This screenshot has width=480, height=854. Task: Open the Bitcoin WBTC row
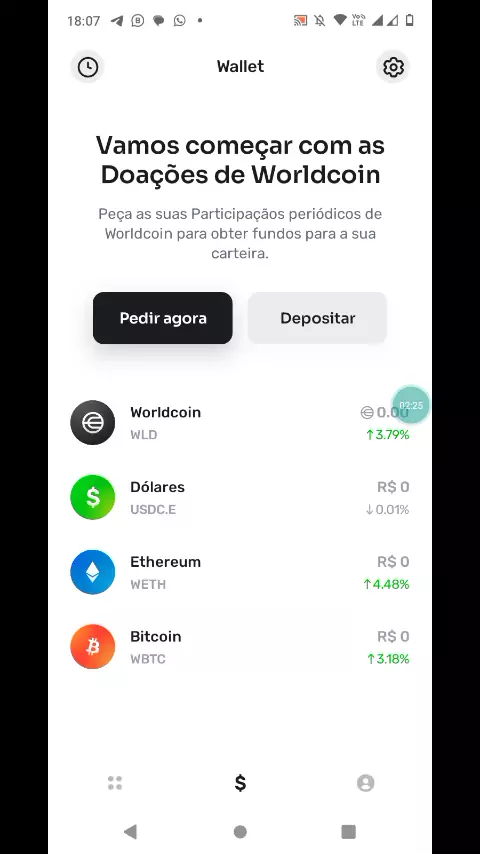(x=240, y=647)
